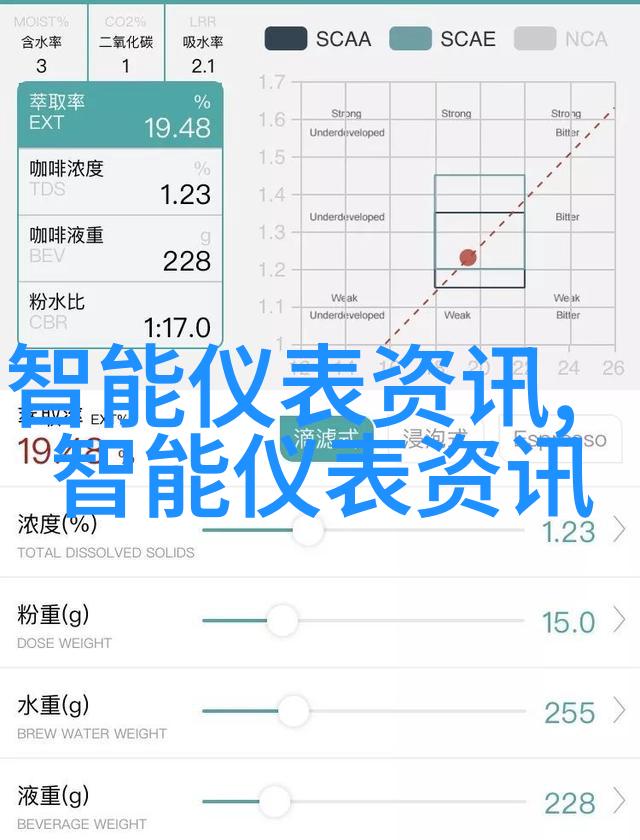The height and width of the screenshot is (840, 640).
Task: Open the 水重 255 value chevron
Action: tap(620, 711)
